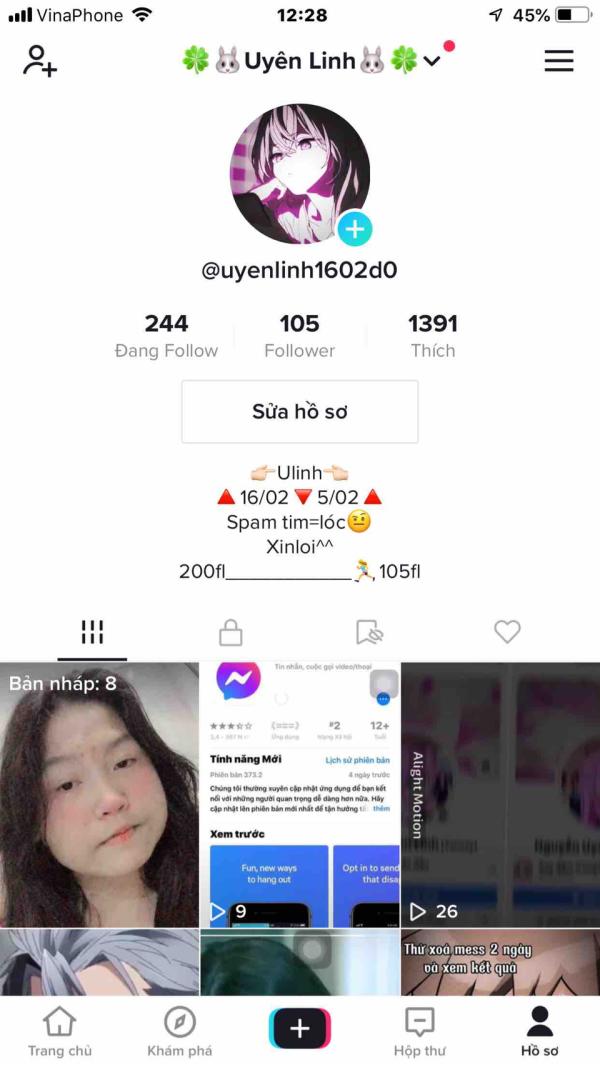Open the Alight Motion video with 26 views
This screenshot has height=1067, width=600.
501,795
